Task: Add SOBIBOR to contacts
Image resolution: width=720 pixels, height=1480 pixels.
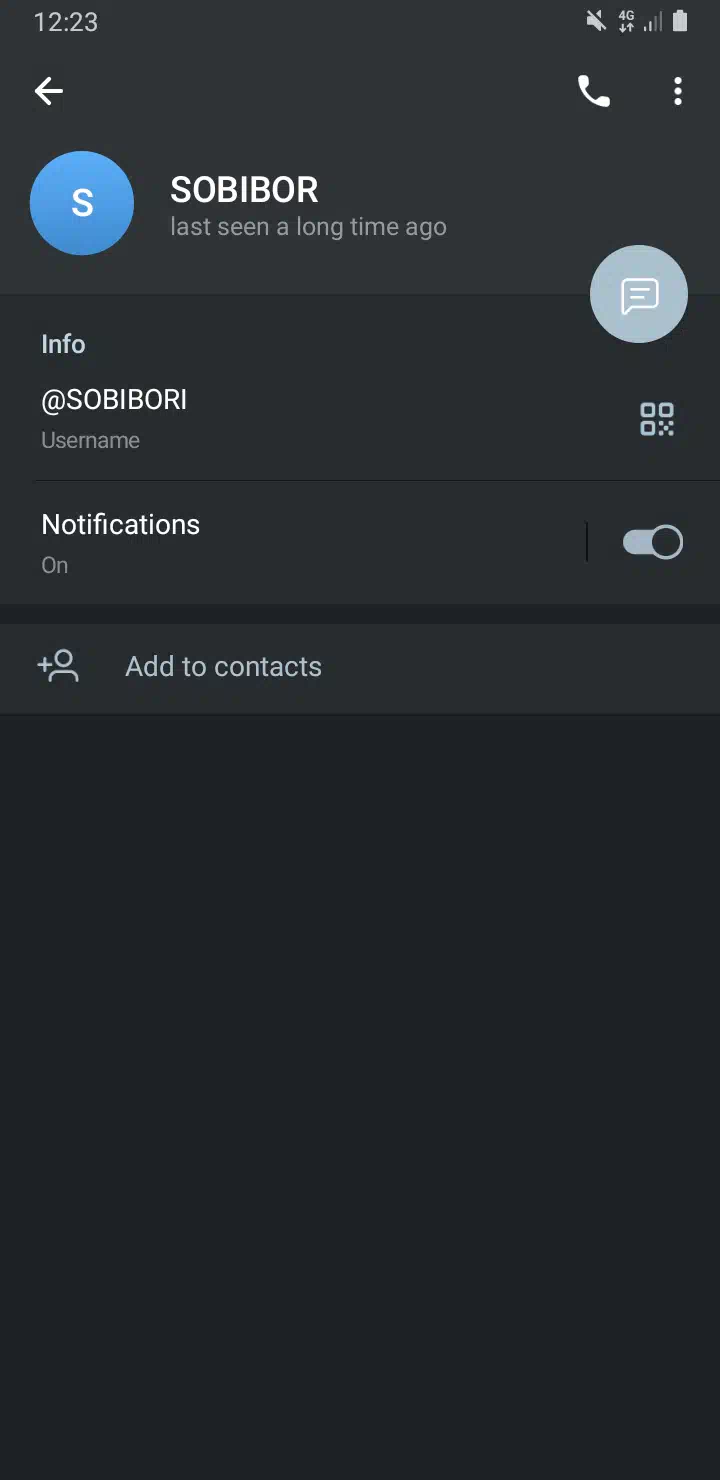Action: 360,667
